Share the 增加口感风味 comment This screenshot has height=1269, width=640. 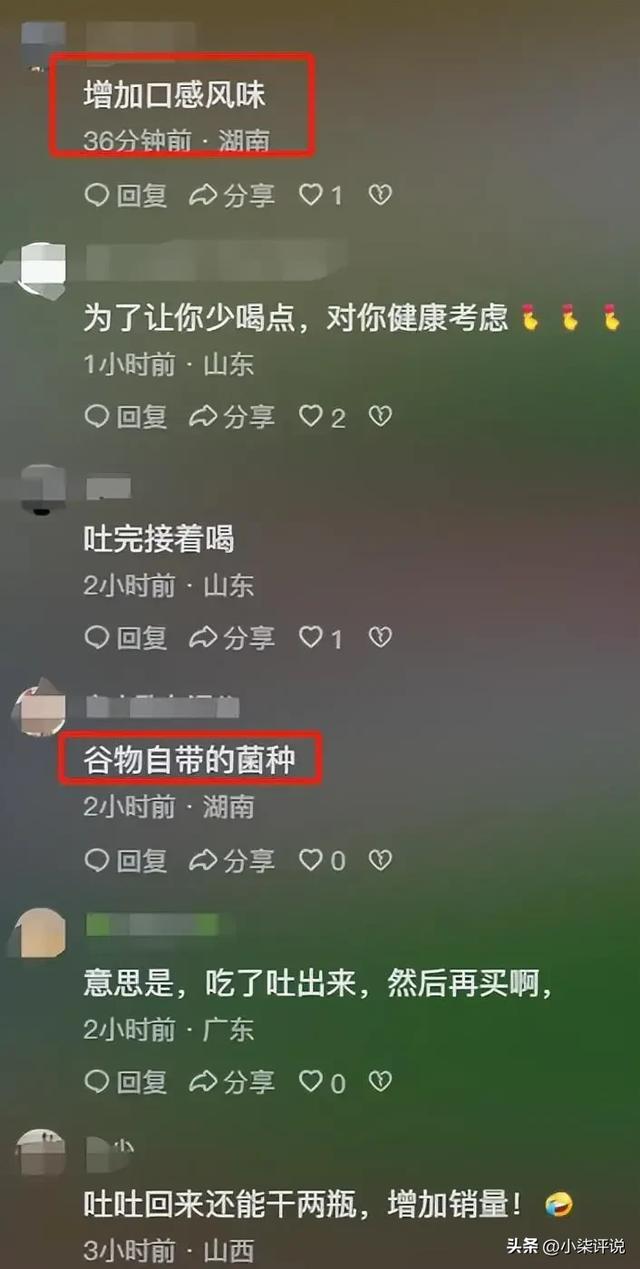point(232,195)
